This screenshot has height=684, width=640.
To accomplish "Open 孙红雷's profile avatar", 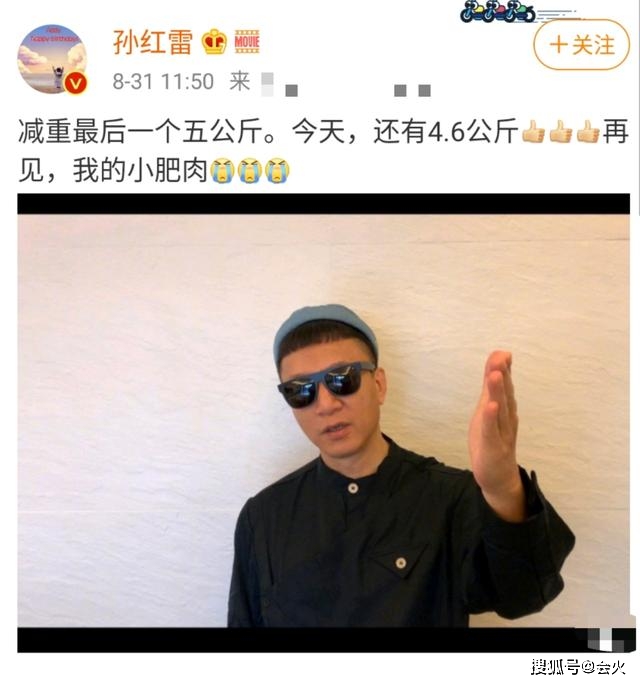I will pos(52,60).
